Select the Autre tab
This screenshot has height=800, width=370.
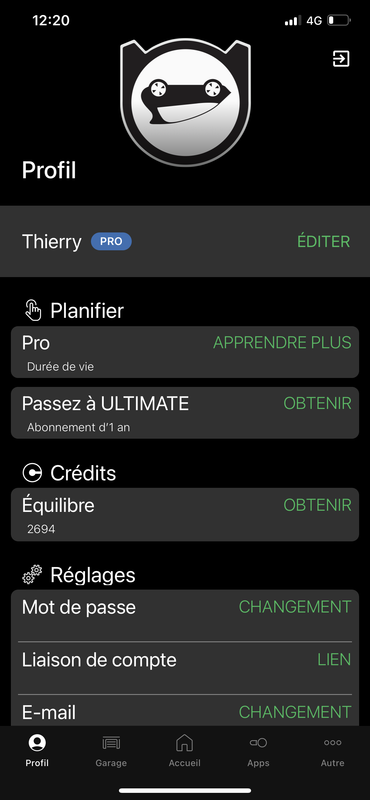332,751
